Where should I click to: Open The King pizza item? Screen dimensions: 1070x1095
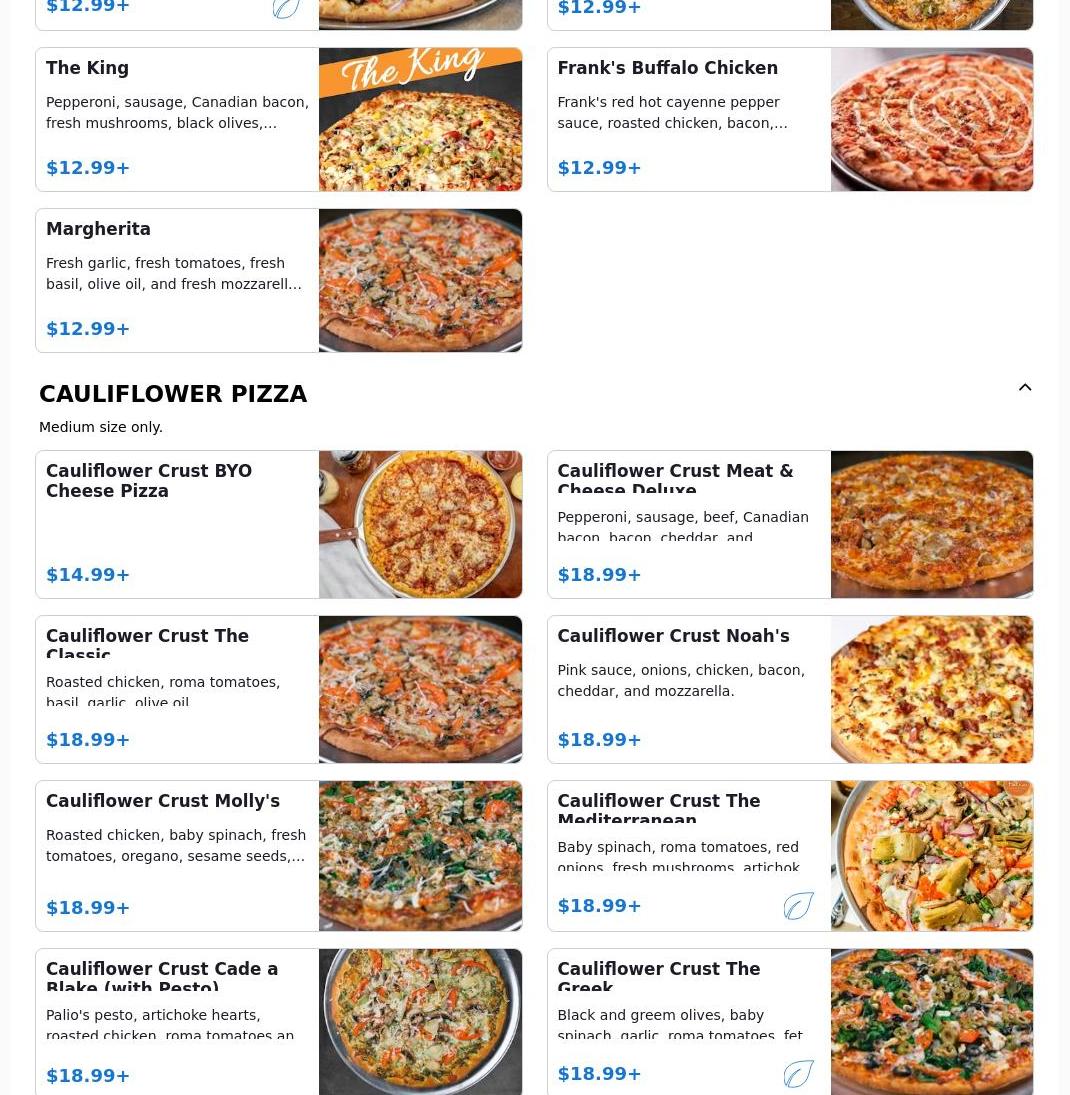click(x=278, y=119)
